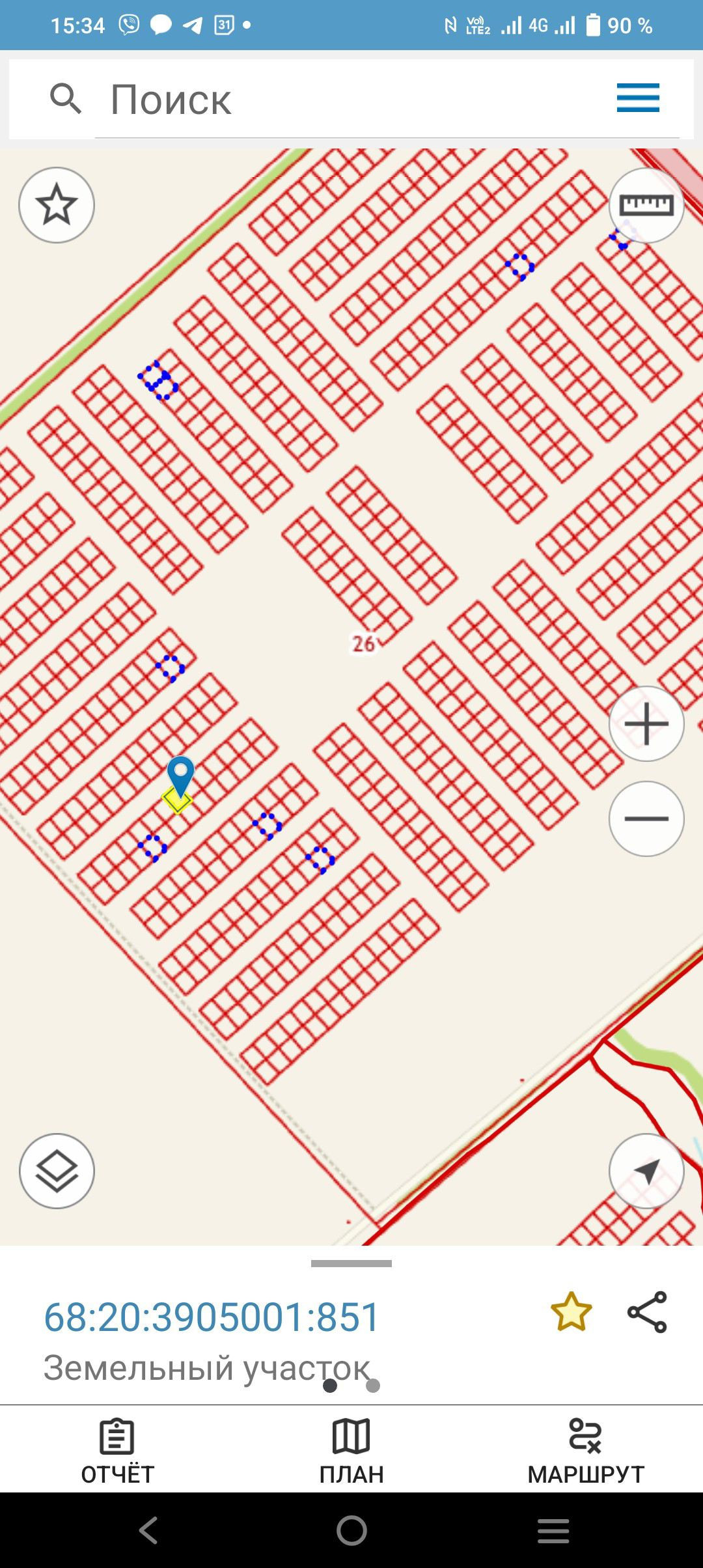Image resolution: width=703 pixels, height=1568 pixels.
Task: Open parcel 68:20:3905001:851 details
Action: [x=212, y=1317]
